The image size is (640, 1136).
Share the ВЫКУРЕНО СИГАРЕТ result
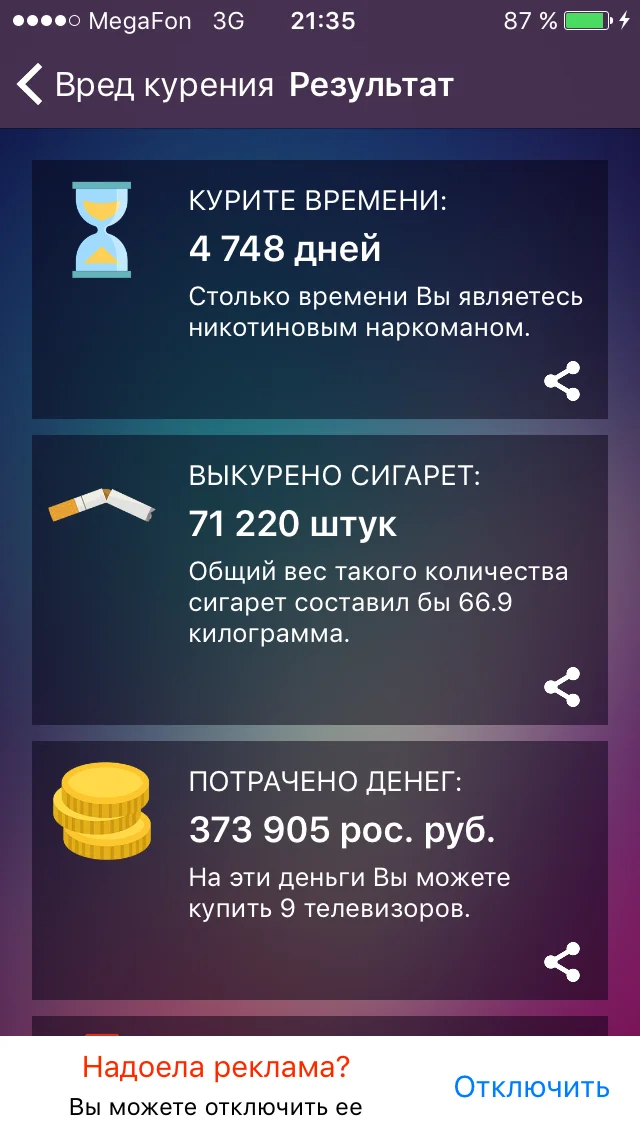pyautogui.click(x=562, y=687)
